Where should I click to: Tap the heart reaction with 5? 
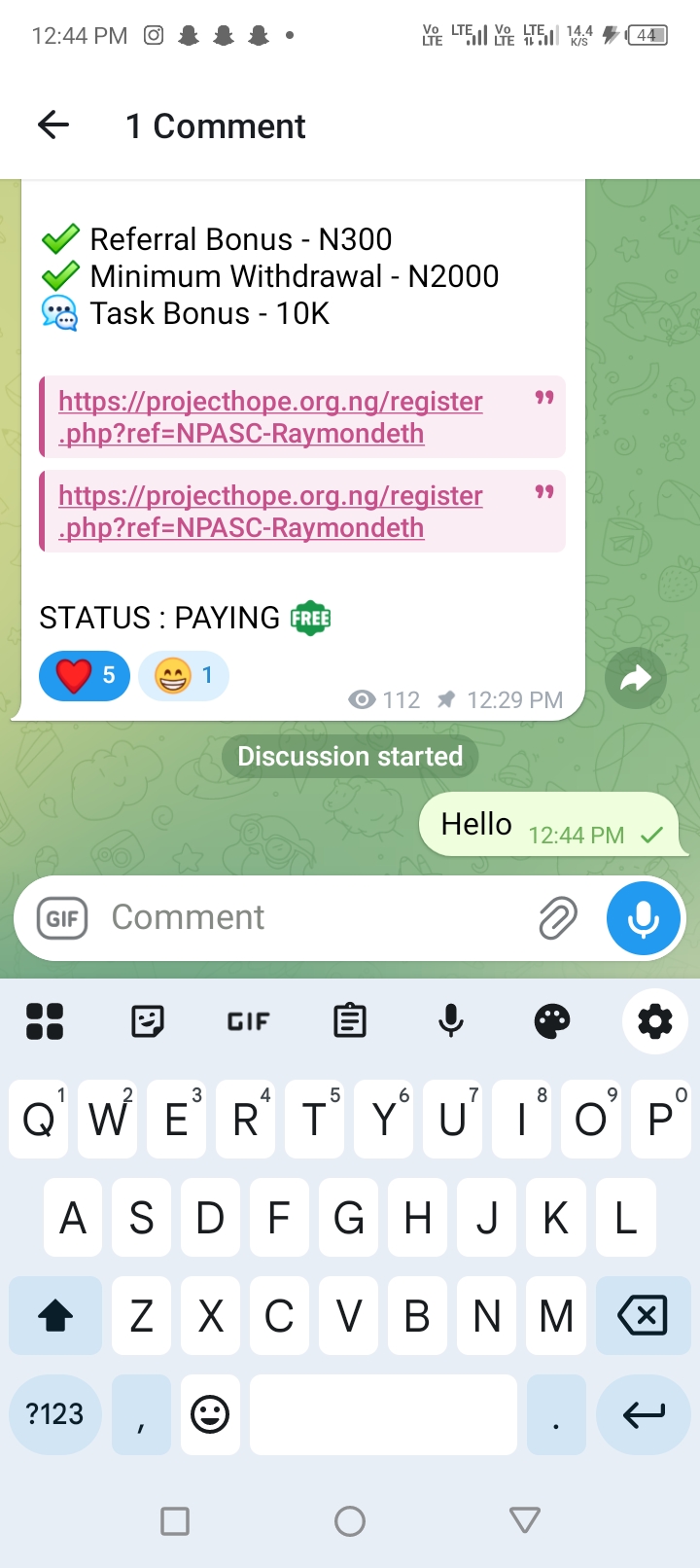click(x=85, y=675)
